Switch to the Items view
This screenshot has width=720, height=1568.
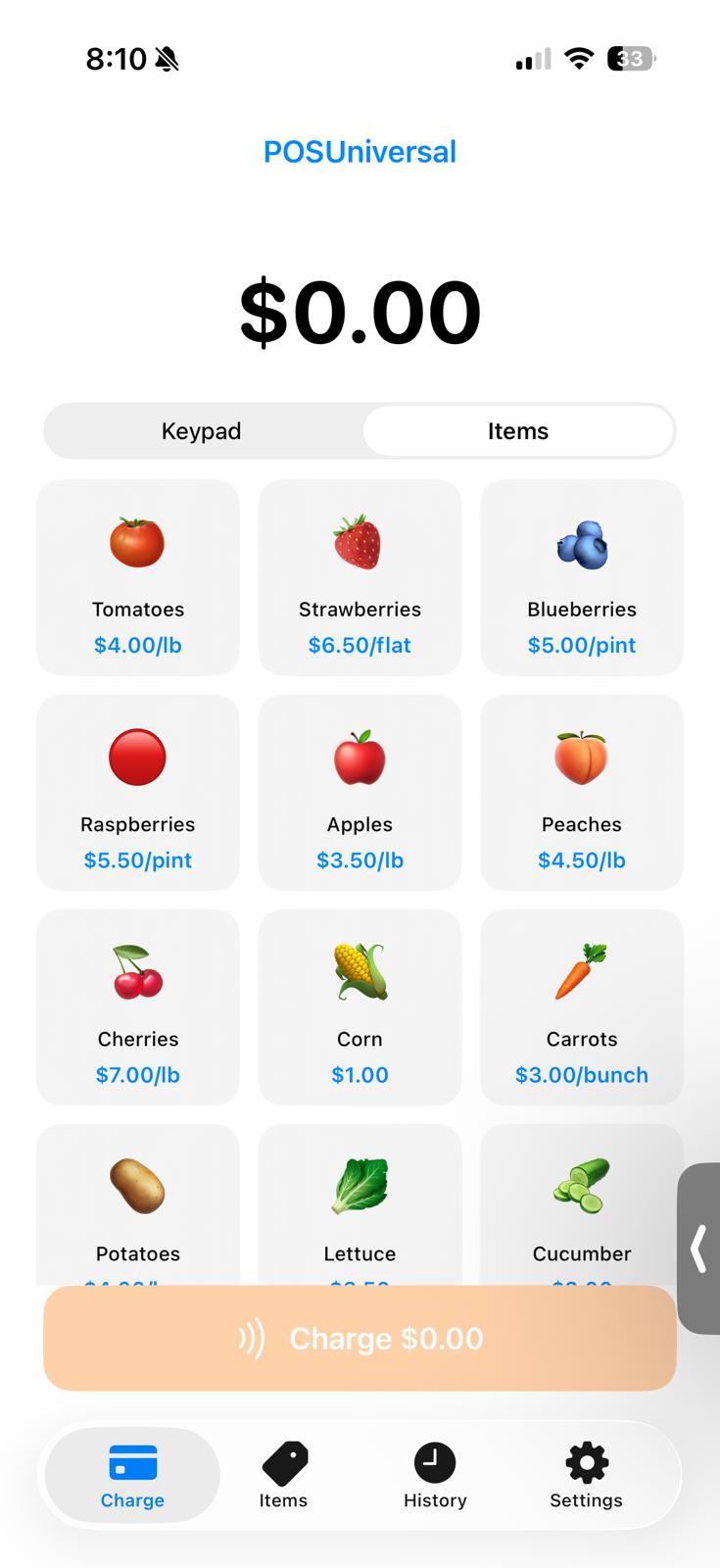point(518,431)
